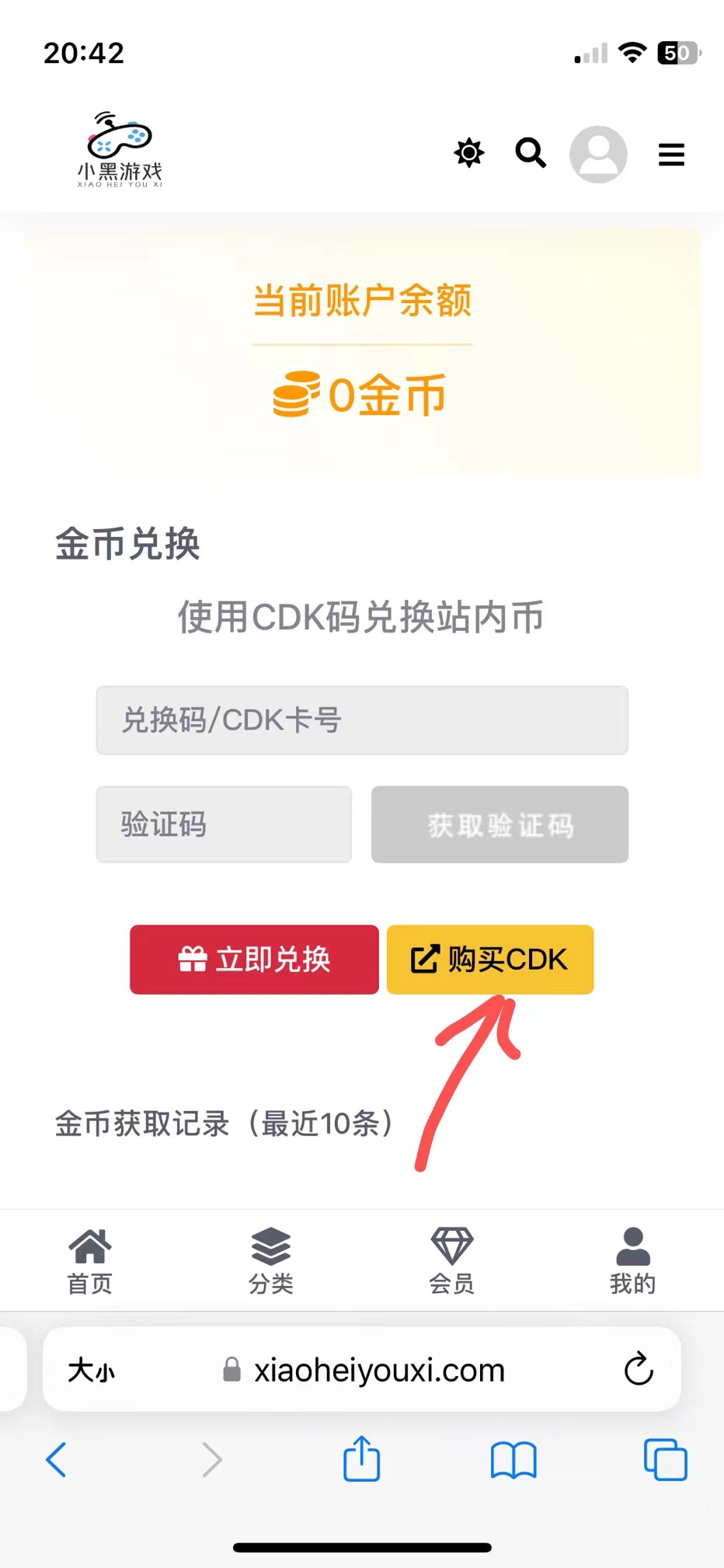This screenshot has width=724, height=1568.
Task: Switch to the 分类 tab
Action: tap(271, 1260)
